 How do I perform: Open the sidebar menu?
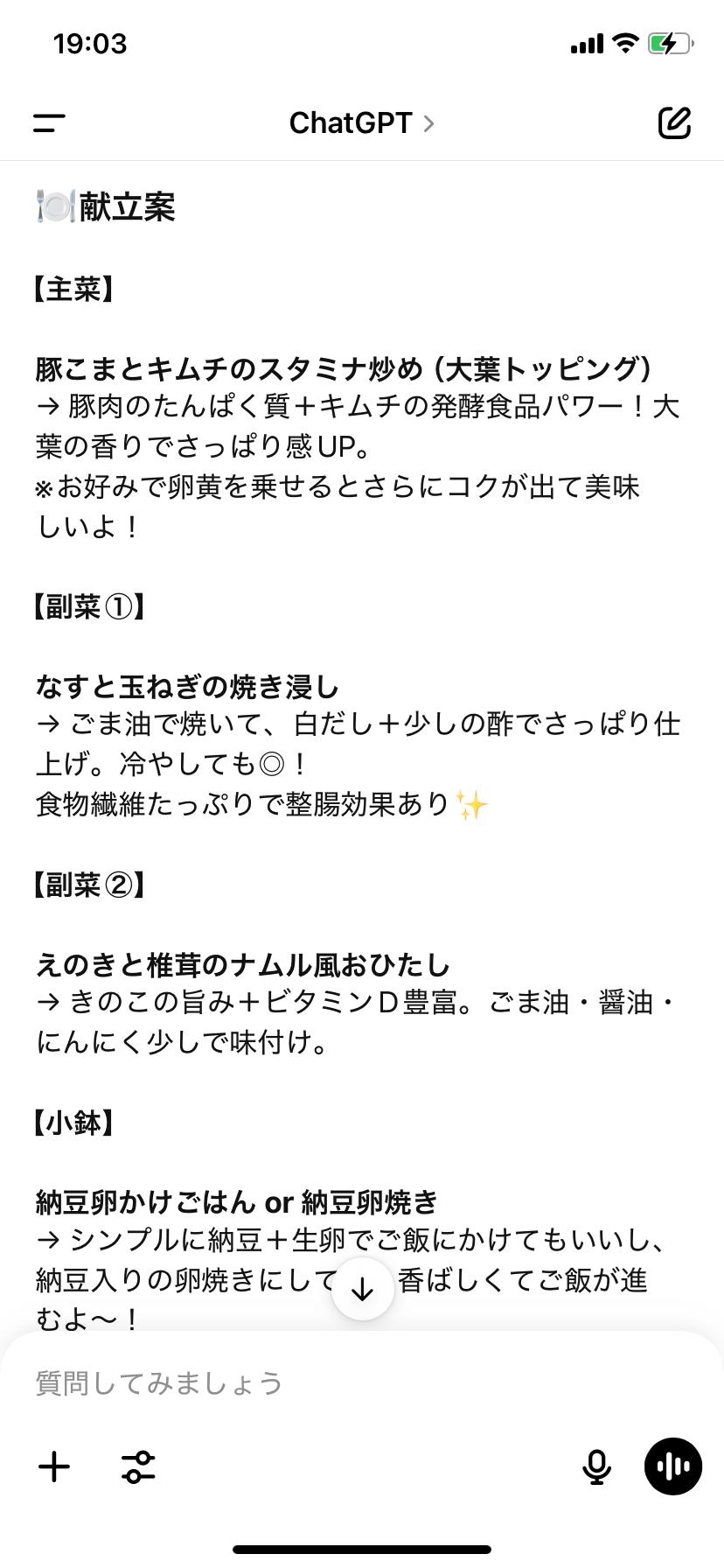50,123
